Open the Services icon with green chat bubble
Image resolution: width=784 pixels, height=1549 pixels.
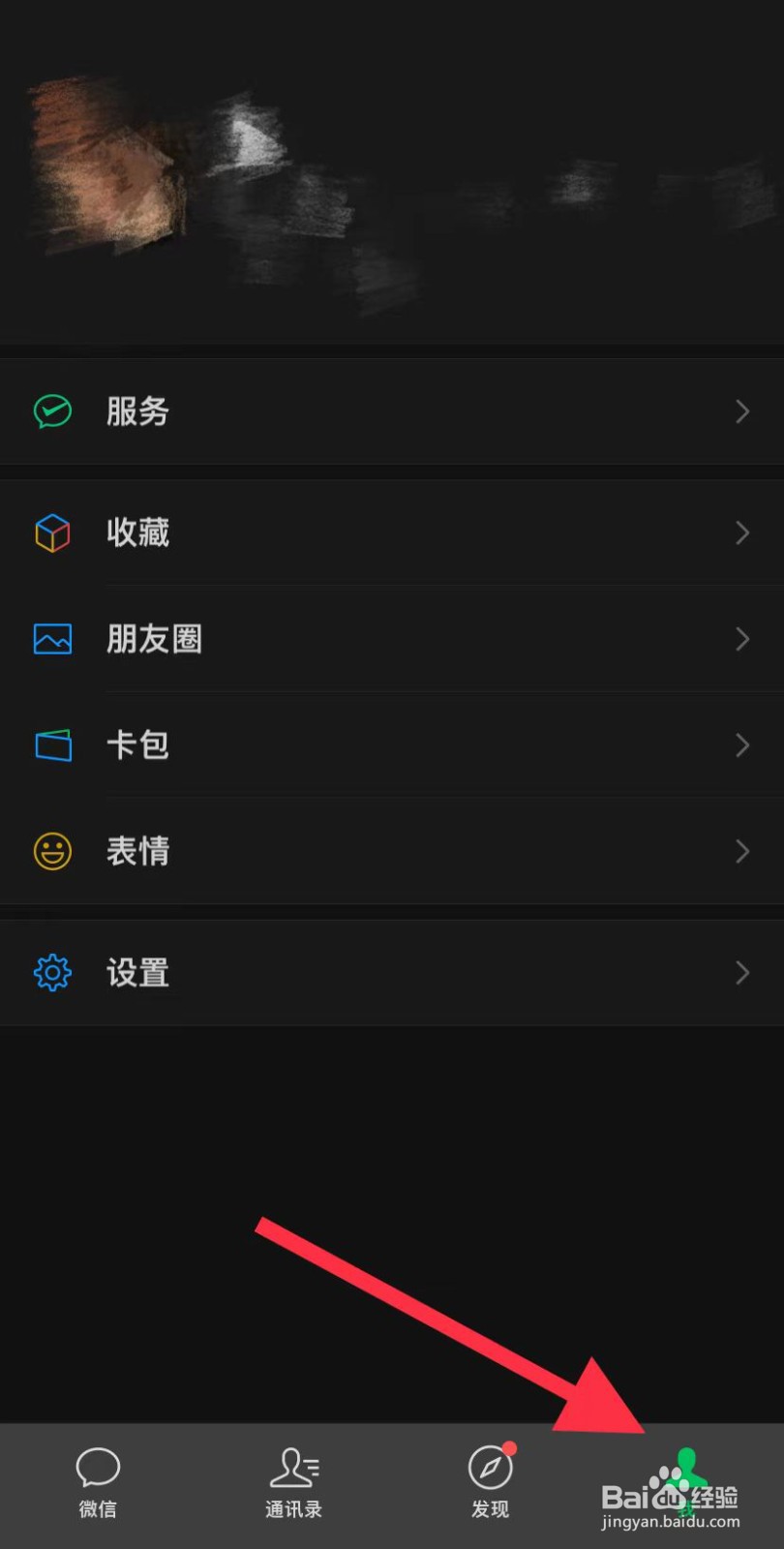click(x=52, y=411)
